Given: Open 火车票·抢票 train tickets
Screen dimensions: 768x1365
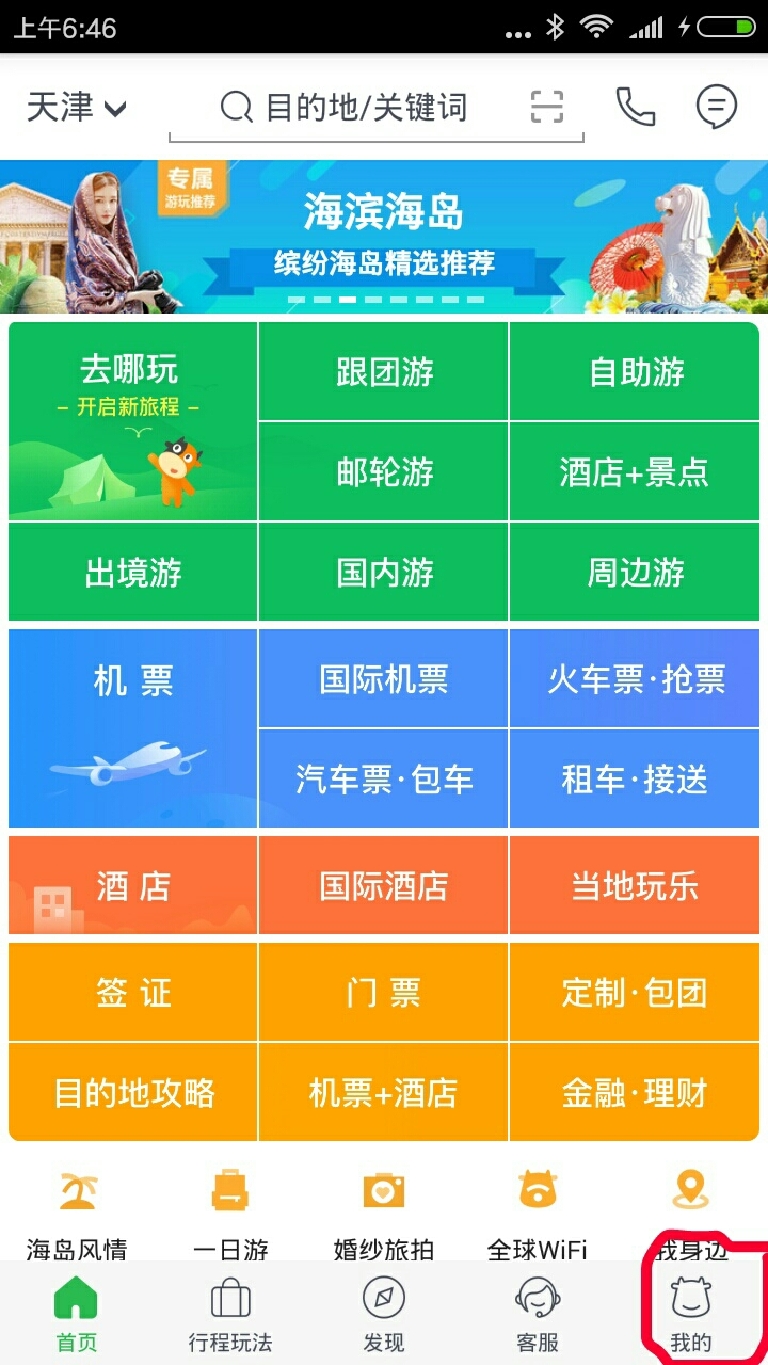Looking at the screenshot, I should coord(634,679).
